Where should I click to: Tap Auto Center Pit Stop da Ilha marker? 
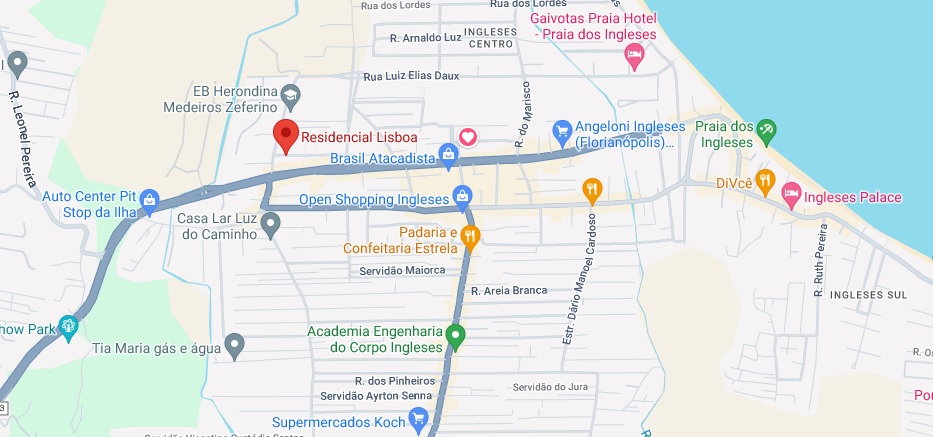[149, 200]
